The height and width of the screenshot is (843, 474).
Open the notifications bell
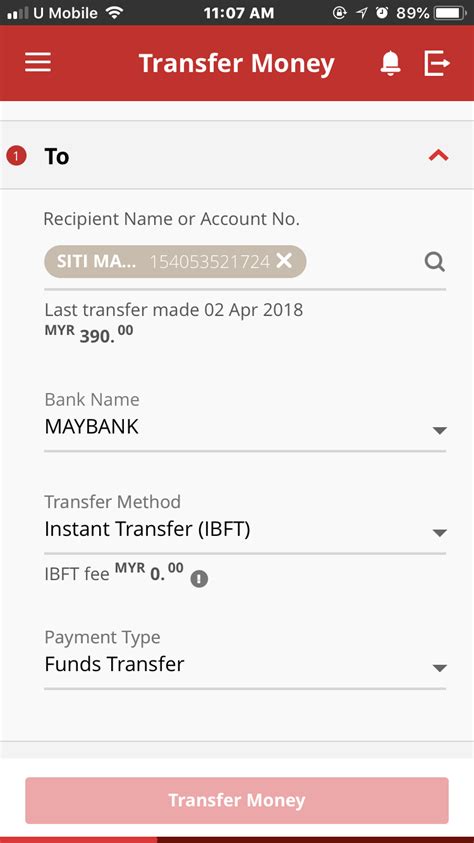[x=391, y=63]
